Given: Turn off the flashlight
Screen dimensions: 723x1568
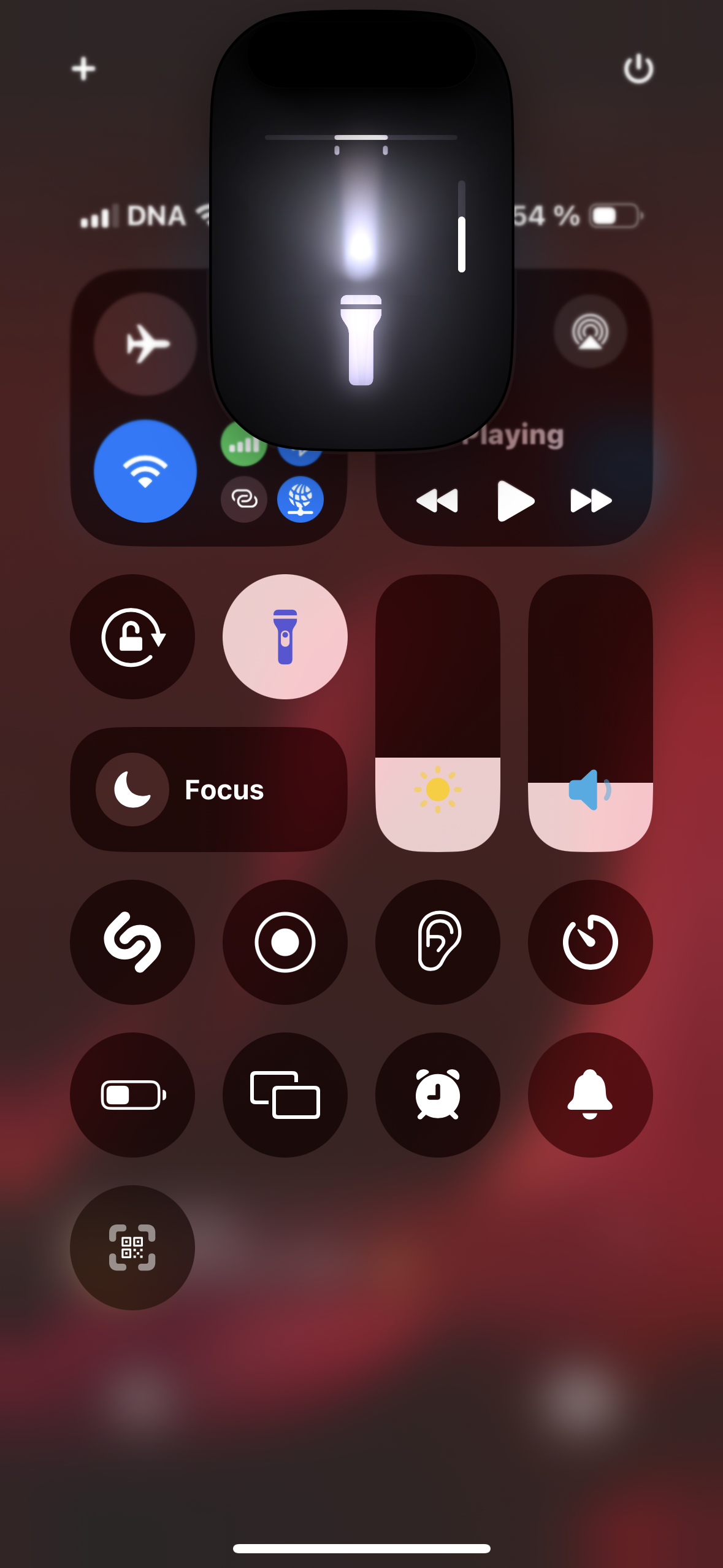Looking at the screenshot, I should (x=285, y=637).
